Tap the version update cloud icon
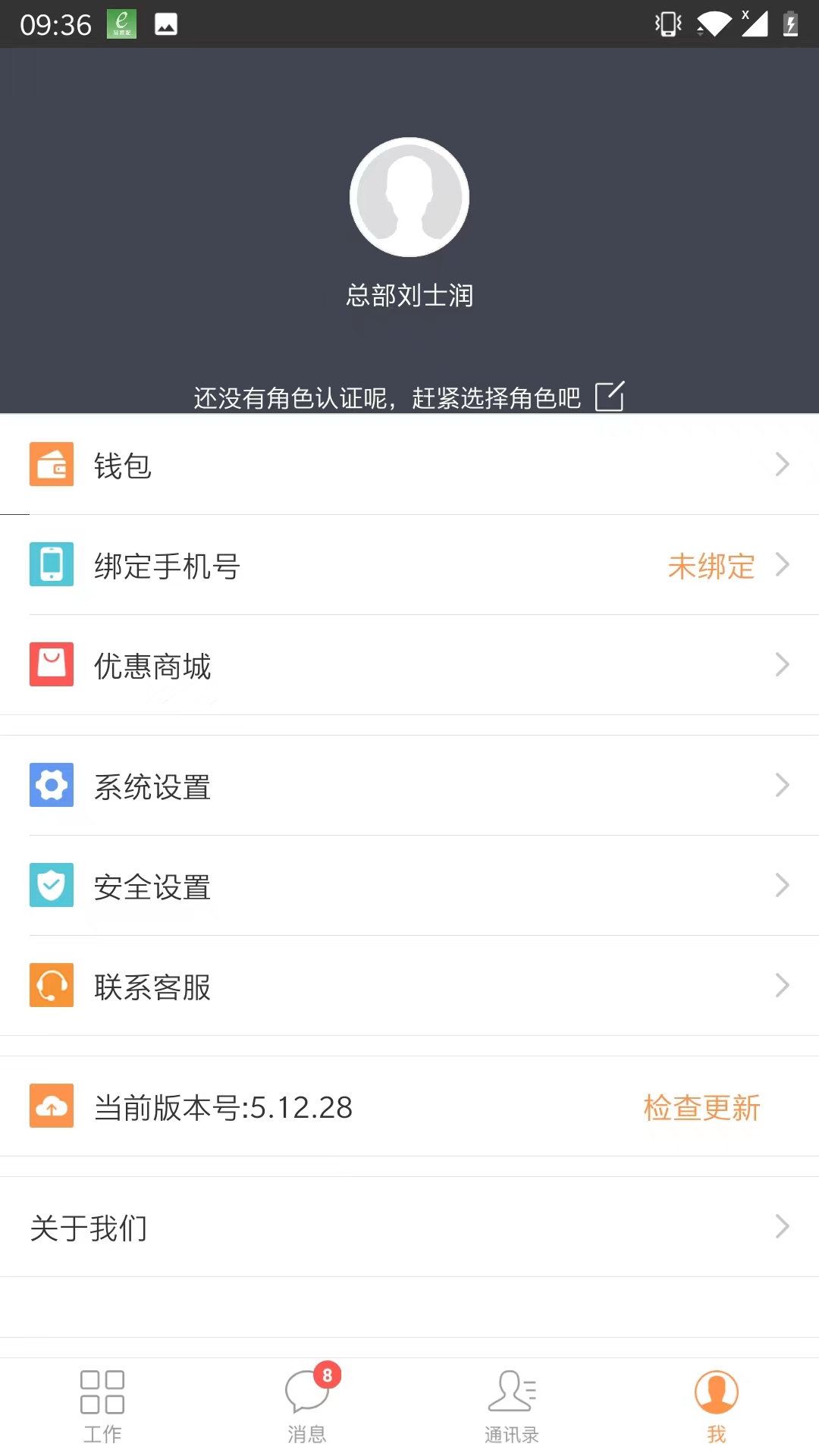 pos(51,1106)
